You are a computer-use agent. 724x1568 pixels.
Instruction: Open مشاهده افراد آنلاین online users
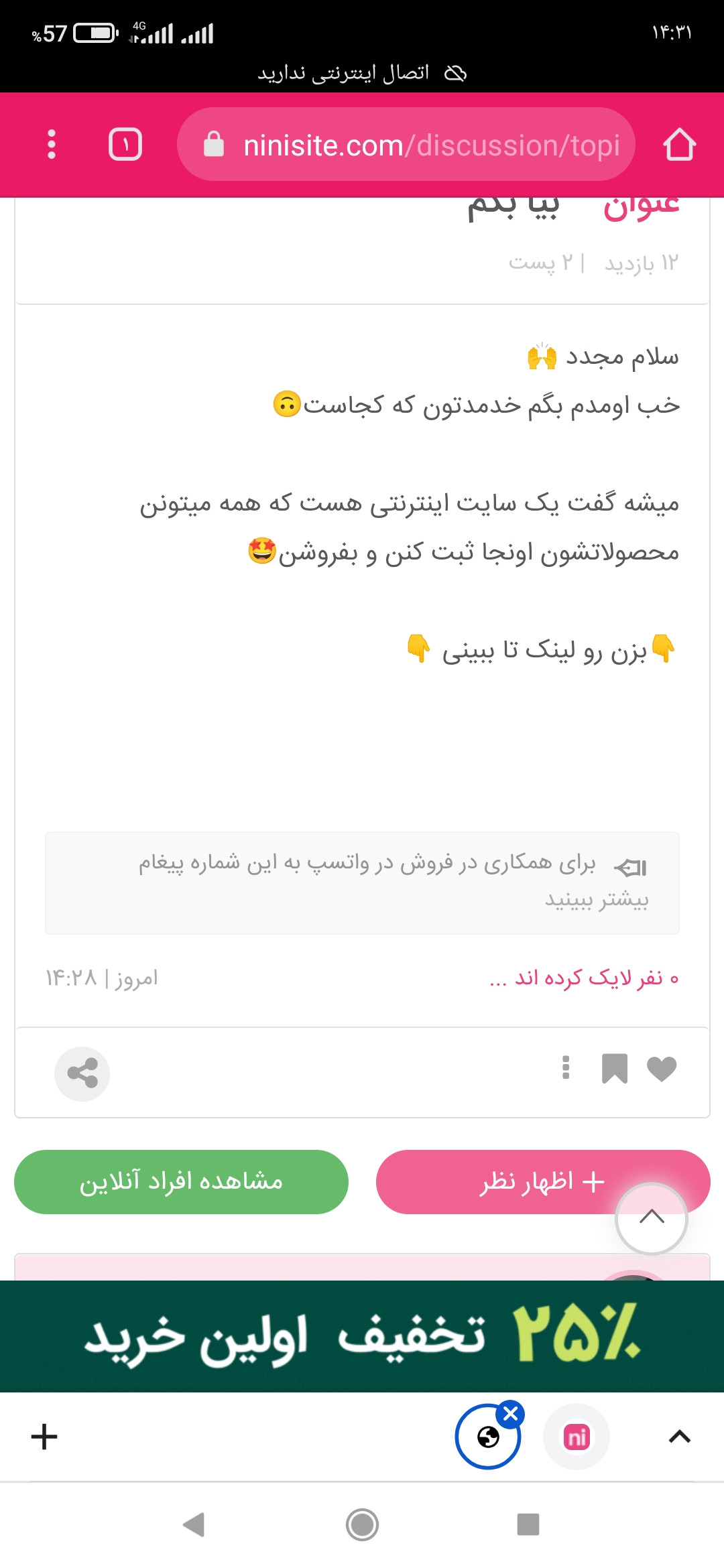tap(181, 1181)
